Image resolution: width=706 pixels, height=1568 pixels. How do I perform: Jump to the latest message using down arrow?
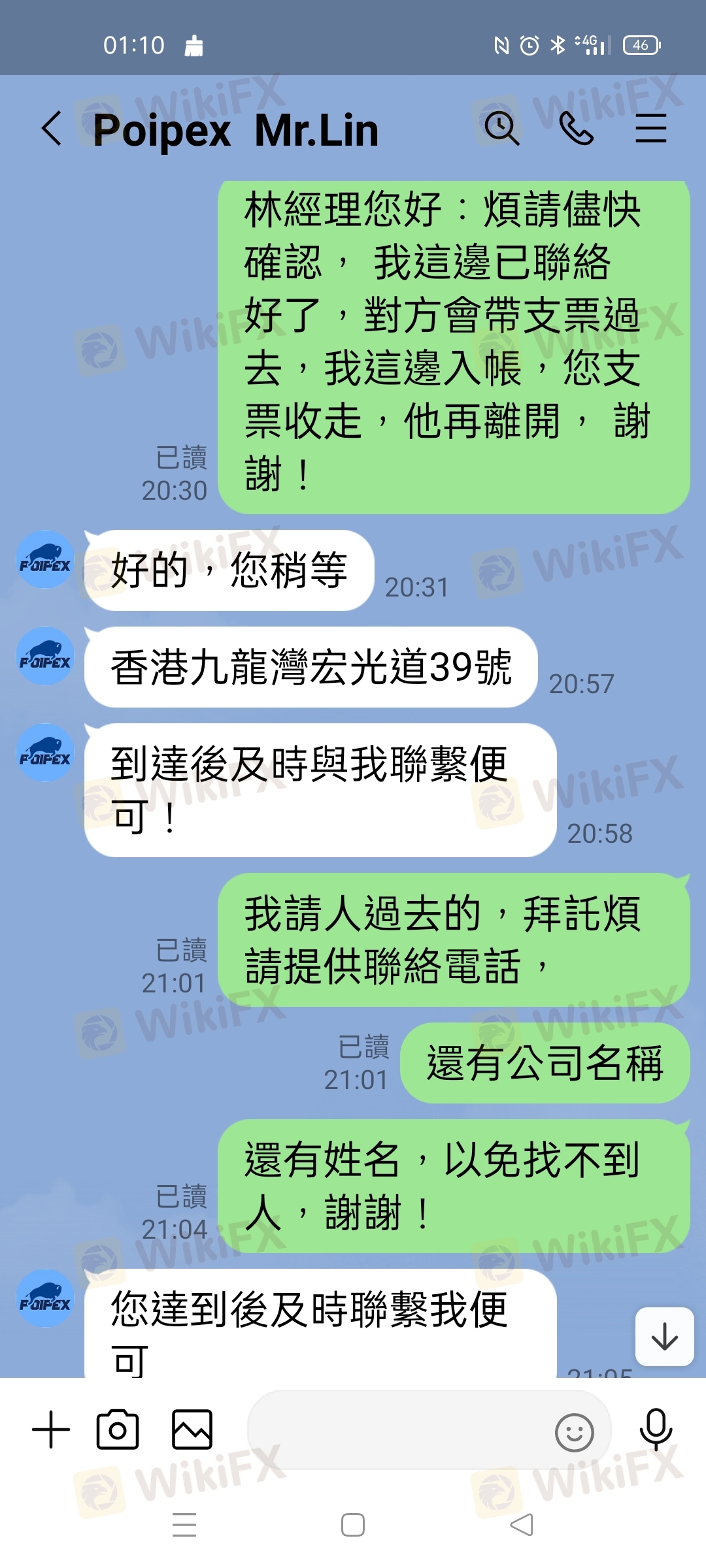coord(664,1336)
